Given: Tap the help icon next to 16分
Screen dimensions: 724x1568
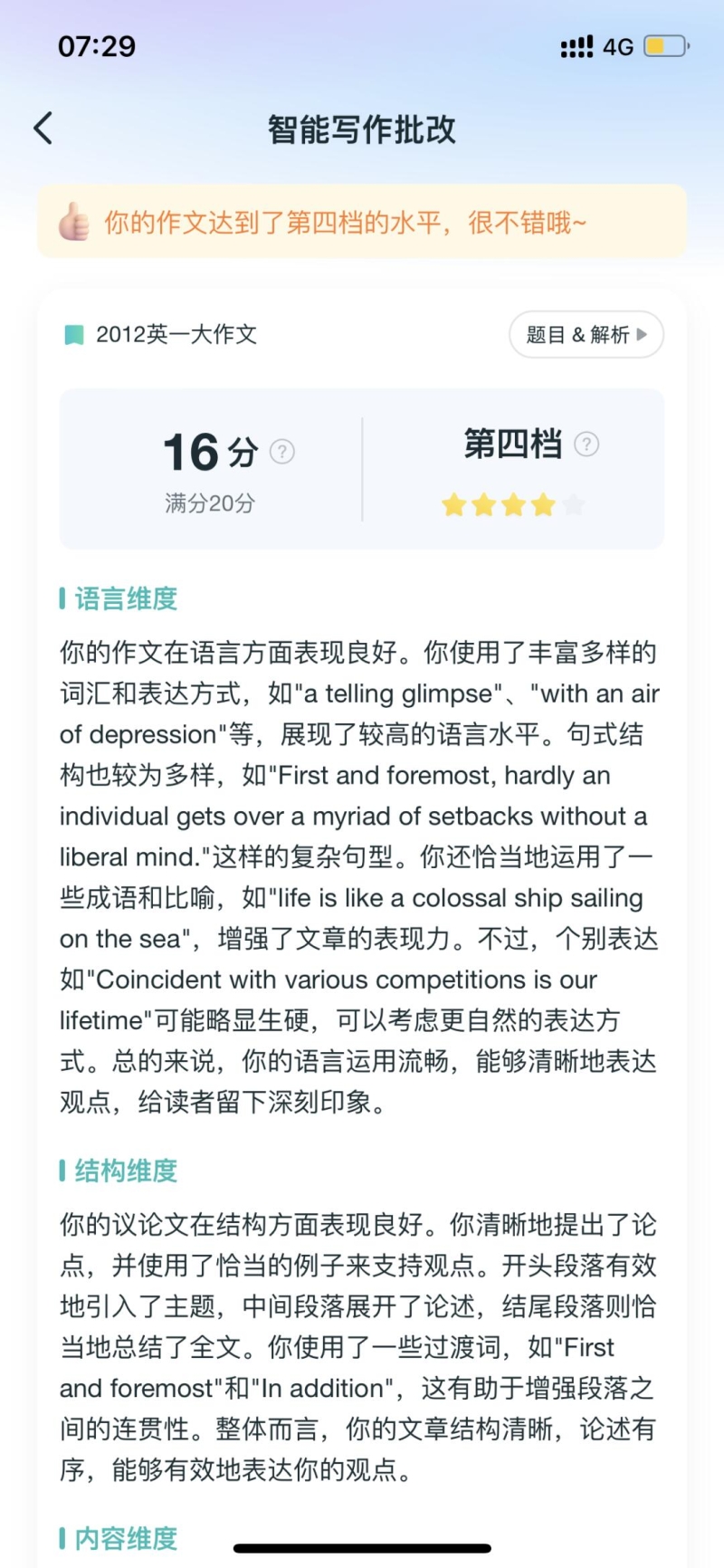Looking at the screenshot, I should click(282, 451).
